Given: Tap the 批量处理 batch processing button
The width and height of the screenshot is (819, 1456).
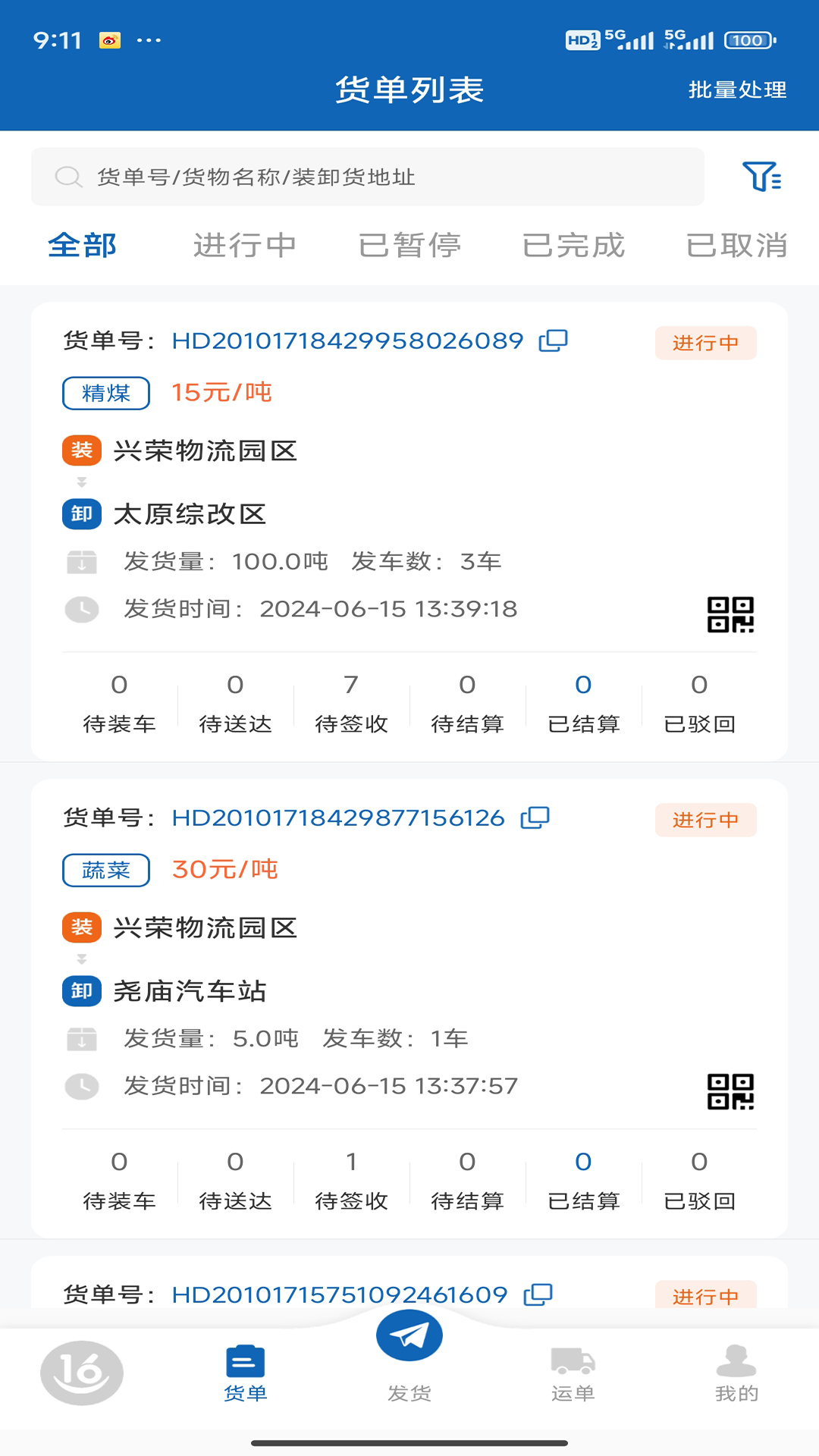Looking at the screenshot, I should (737, 89).
